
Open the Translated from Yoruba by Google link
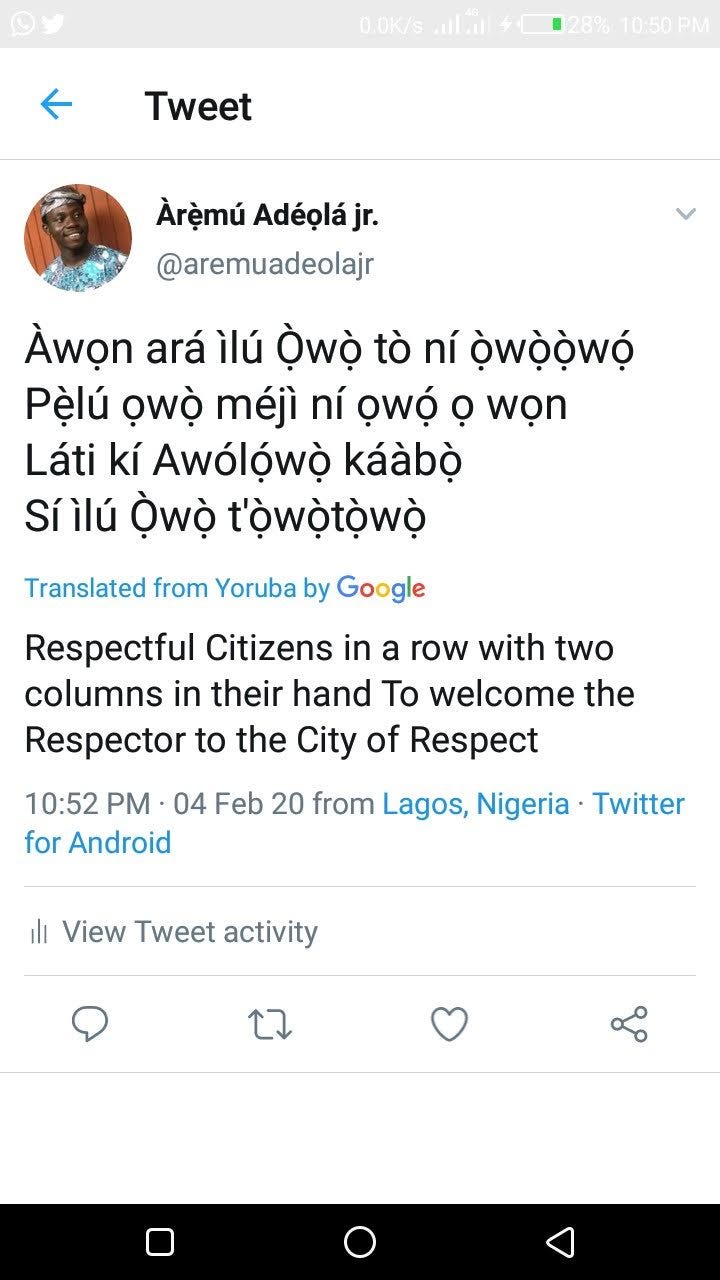[x=225, y=588]
